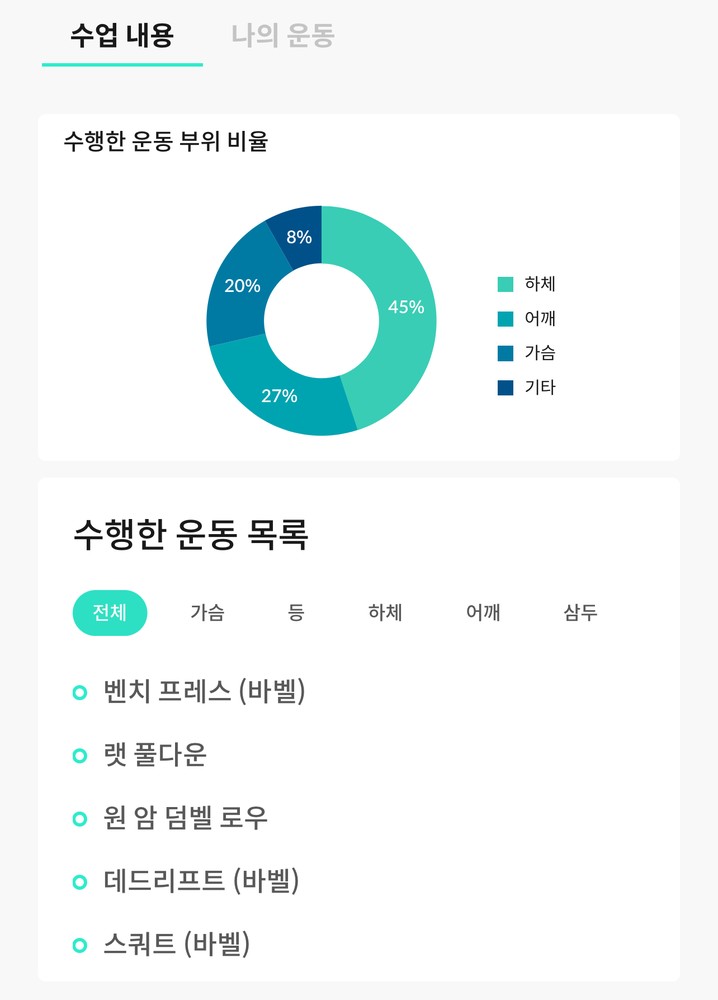Tap the 하체 filter chip under 수행한 운동 목록
This screenshot has width=718, height=1000.
tap(385, 613)
